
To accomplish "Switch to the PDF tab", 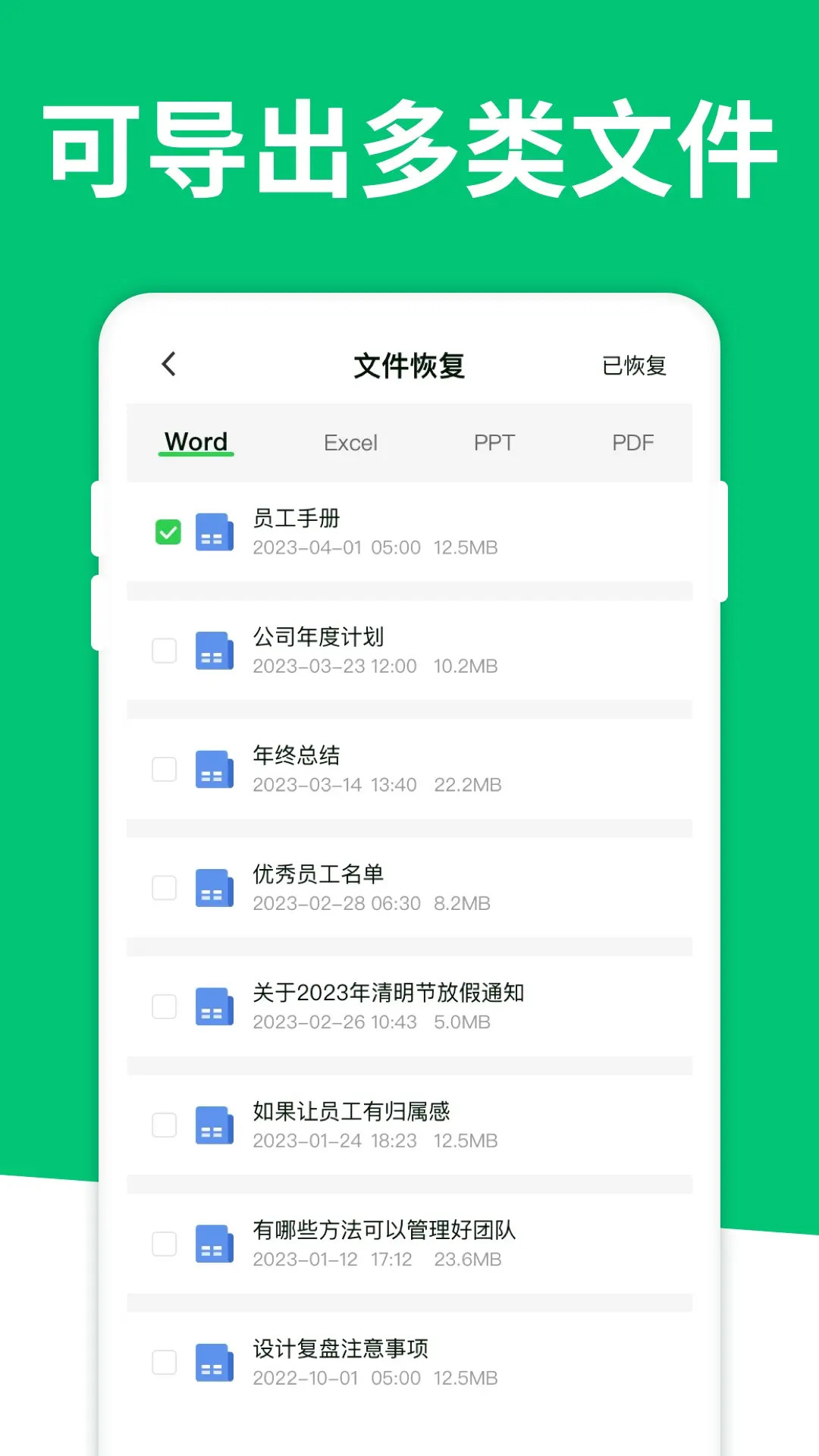I will pos(634,442).
